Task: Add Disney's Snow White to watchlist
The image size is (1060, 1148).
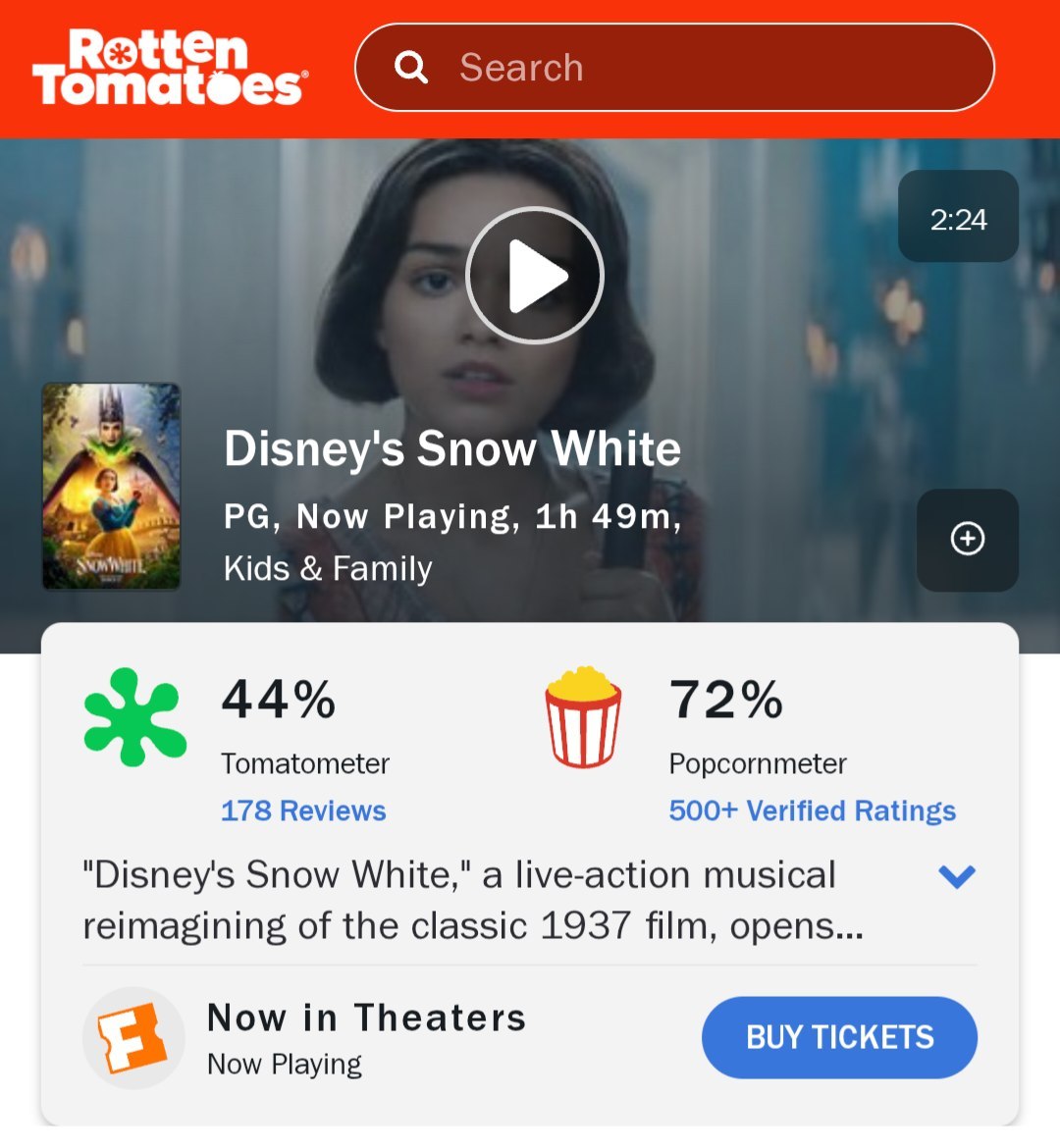Action: (x=967, y=539)
